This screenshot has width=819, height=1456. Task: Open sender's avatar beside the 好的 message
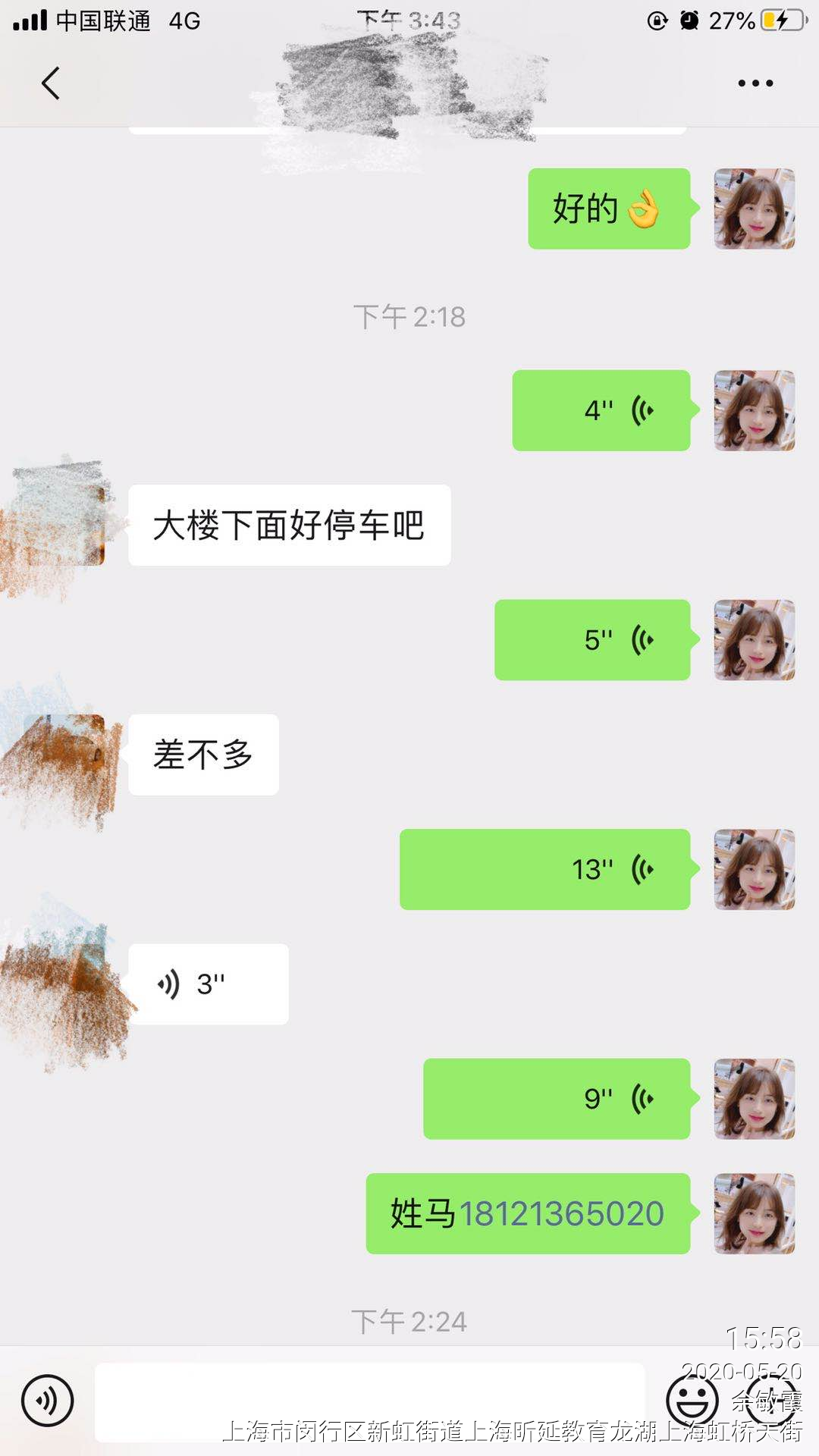tap(754, 209)
